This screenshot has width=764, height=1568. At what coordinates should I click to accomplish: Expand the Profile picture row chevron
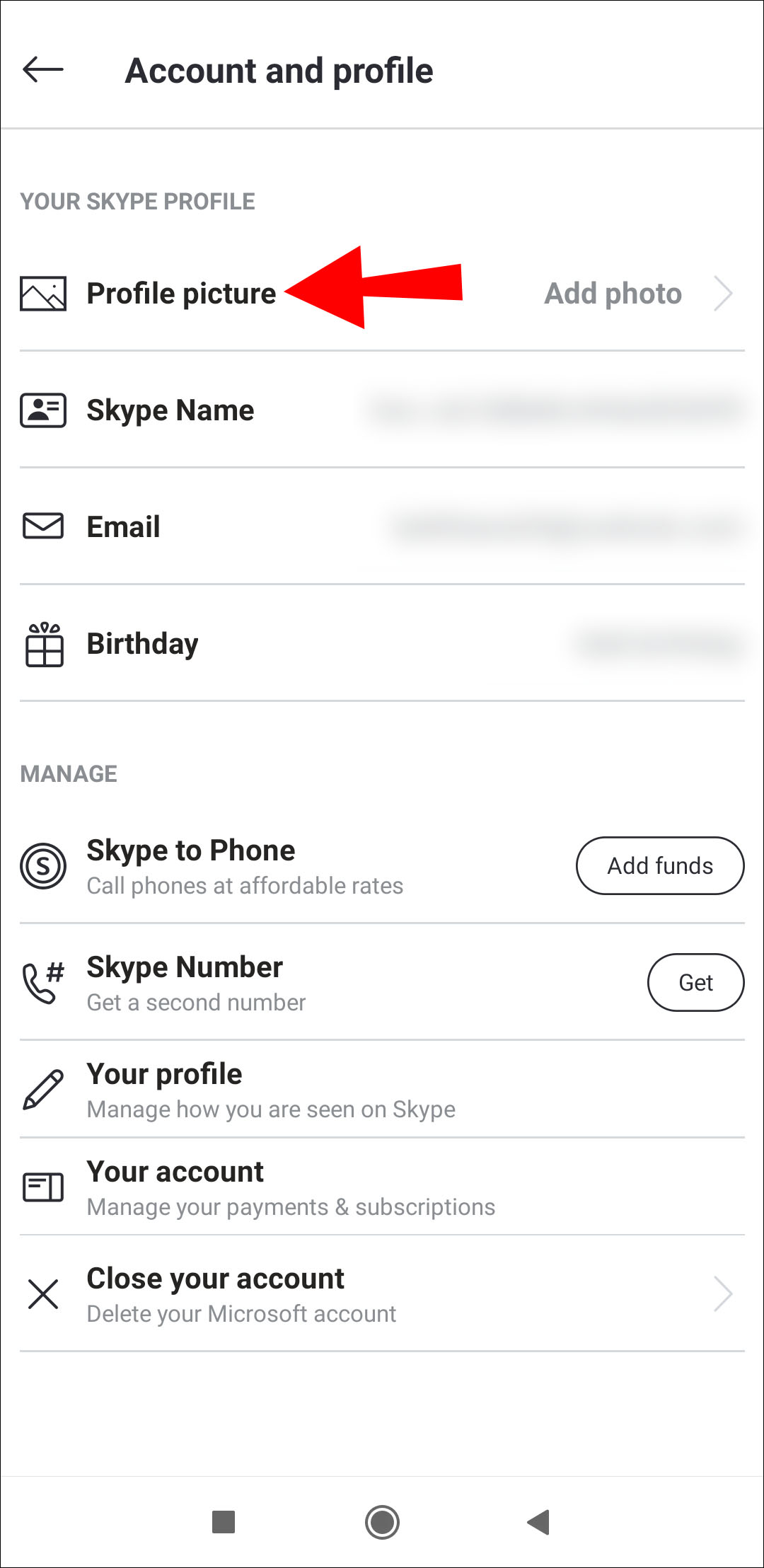[x=724, y=293]
